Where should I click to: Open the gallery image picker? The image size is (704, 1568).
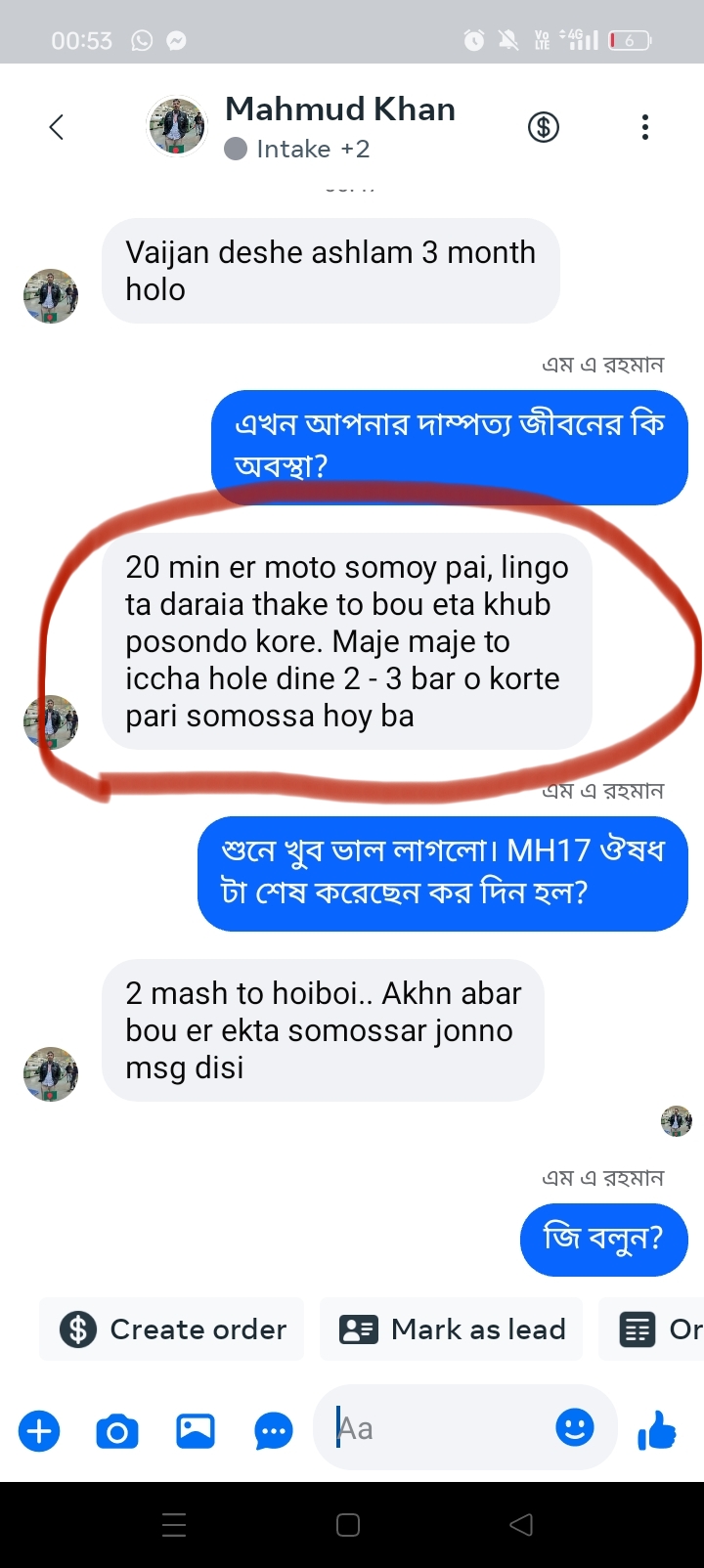(196, 1431)
